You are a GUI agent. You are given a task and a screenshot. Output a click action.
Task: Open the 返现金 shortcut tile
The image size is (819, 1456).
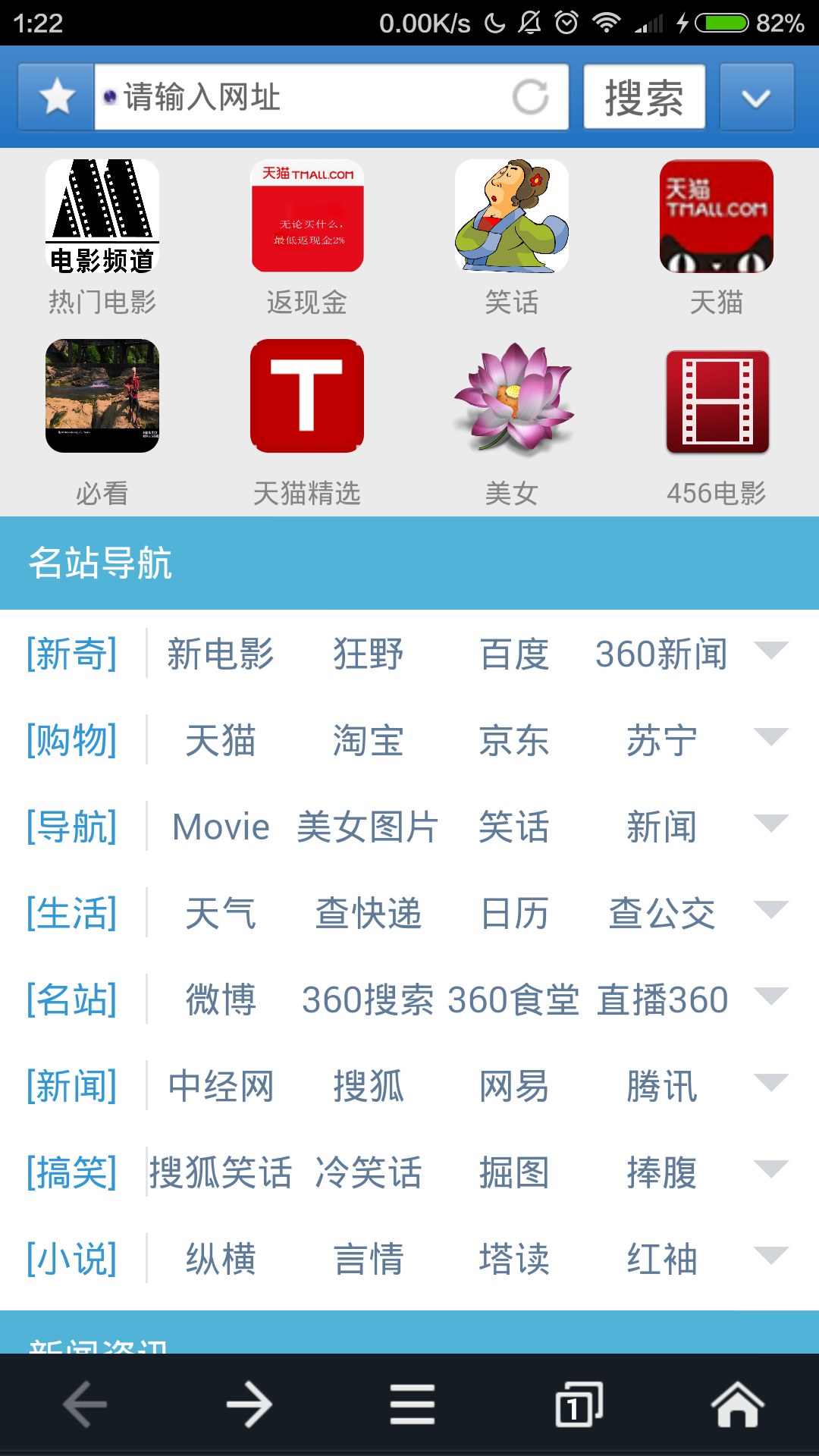click(307, 237)
